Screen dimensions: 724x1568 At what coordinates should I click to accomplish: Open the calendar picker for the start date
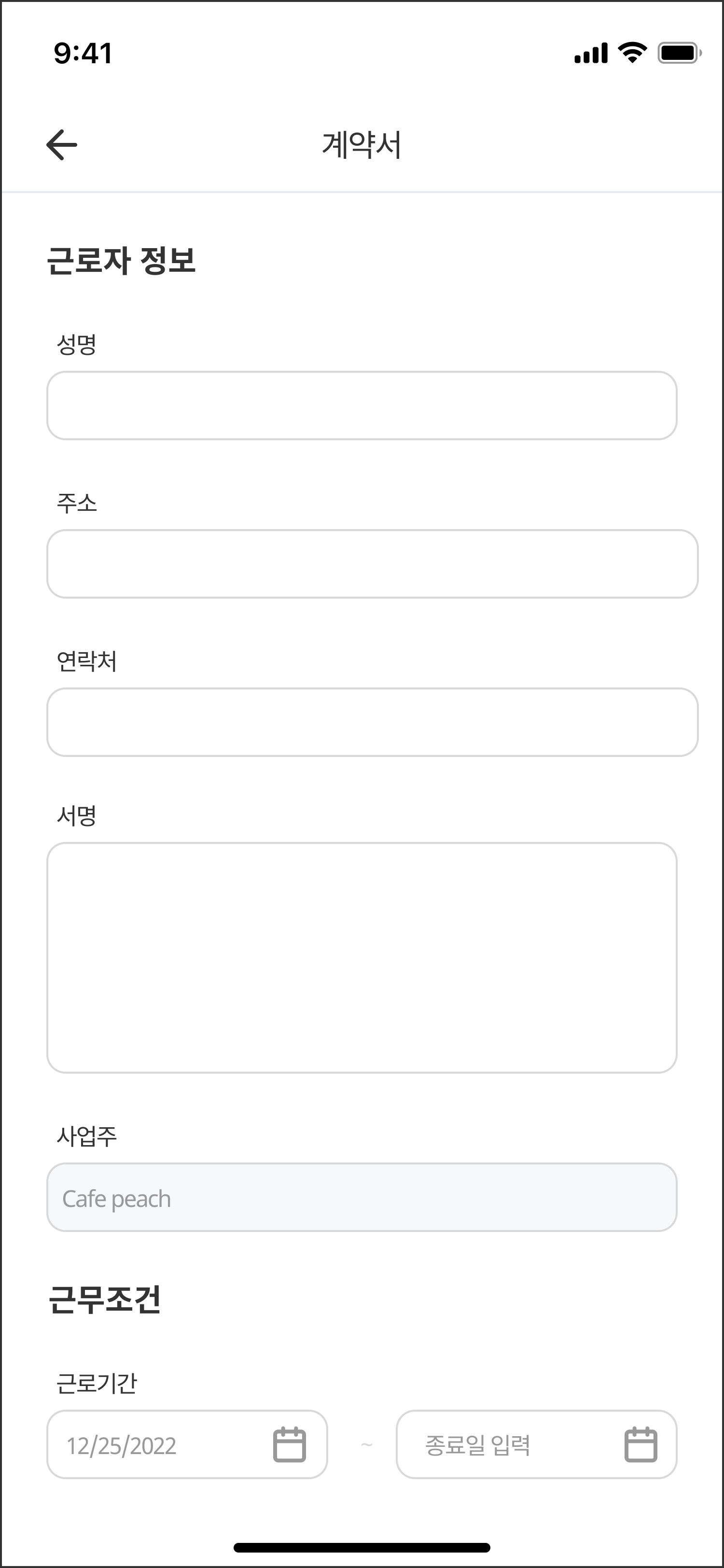(288, 1445)
